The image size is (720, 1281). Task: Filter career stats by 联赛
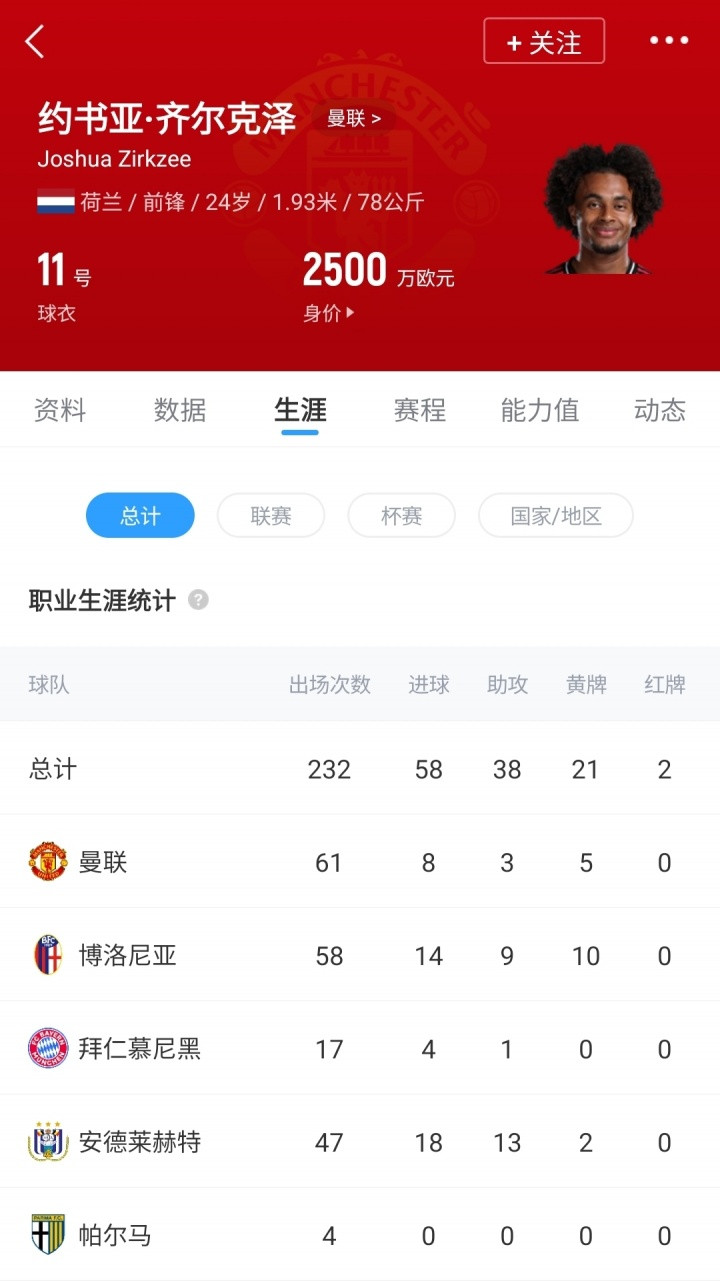coord(271,516)
